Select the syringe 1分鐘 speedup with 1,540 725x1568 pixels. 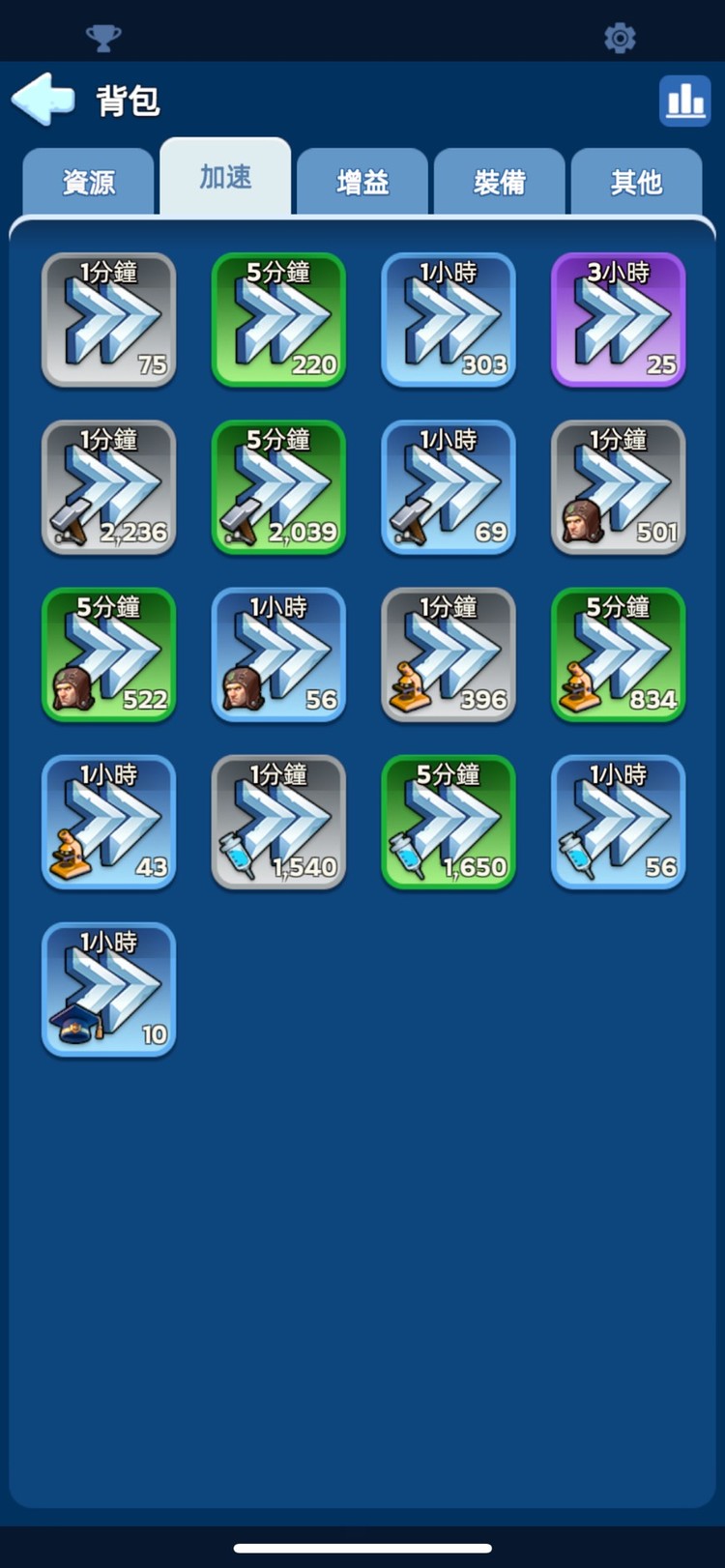[x=278, y=822]
